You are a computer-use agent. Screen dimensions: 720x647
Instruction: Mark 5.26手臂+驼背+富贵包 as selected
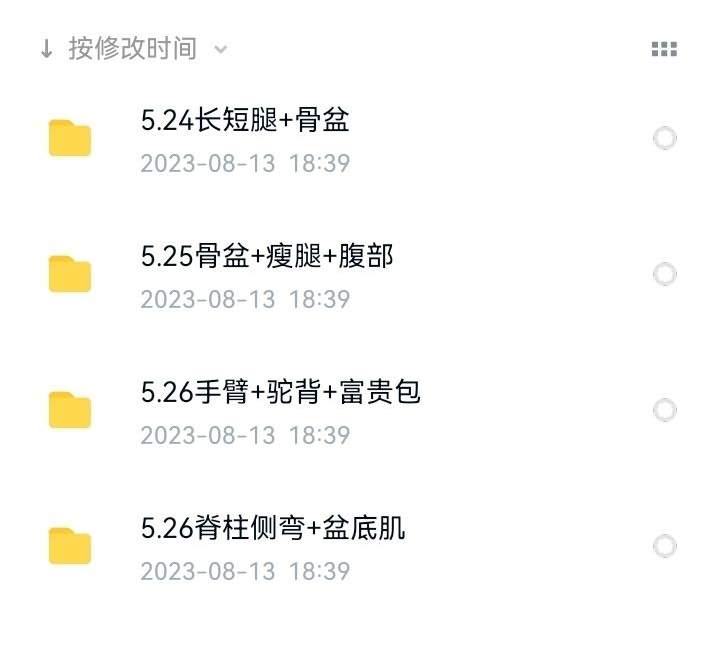(x=665, y=410)
